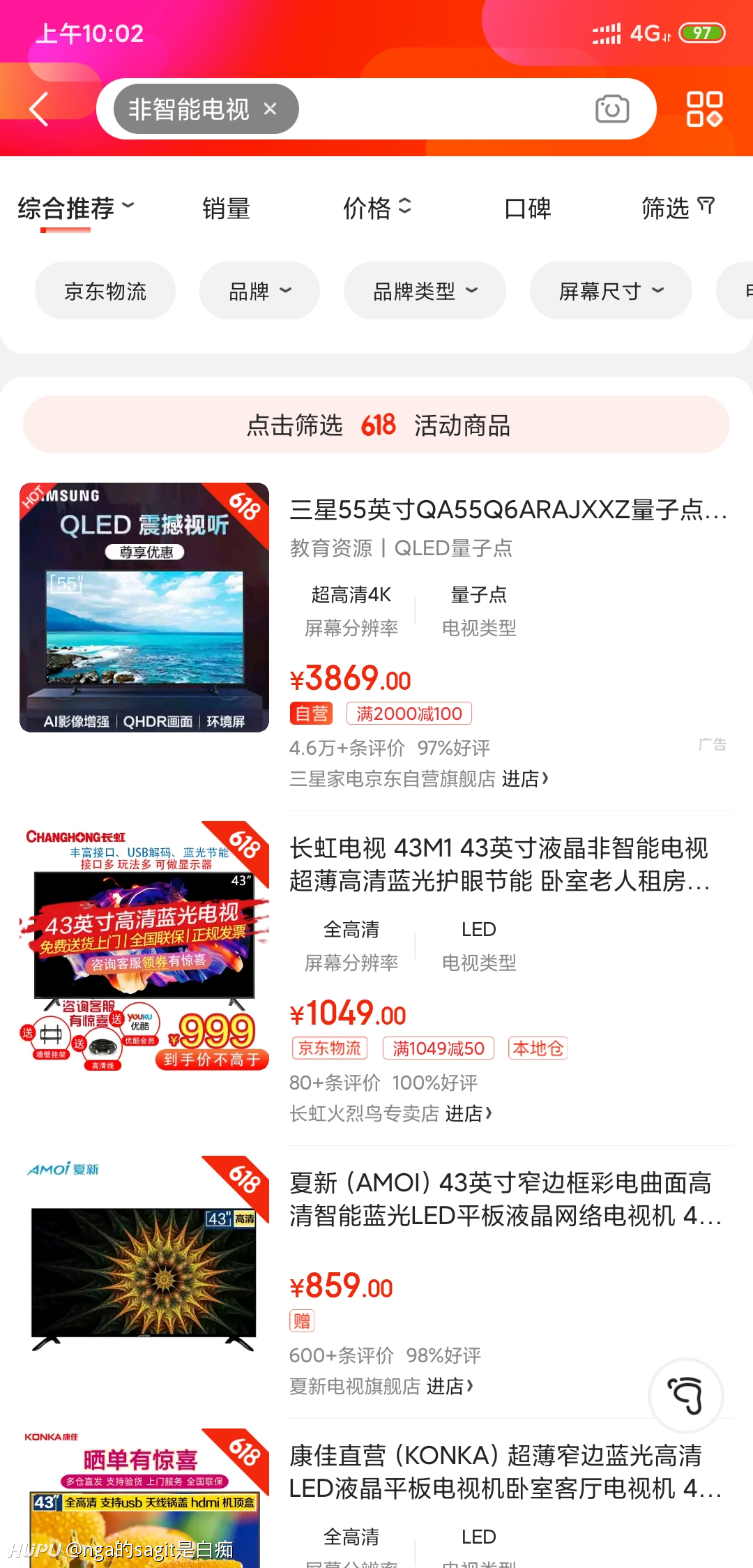753x1568 pixels.
Task: Open the floating customer assistant button
Action: coord(686,1395)
